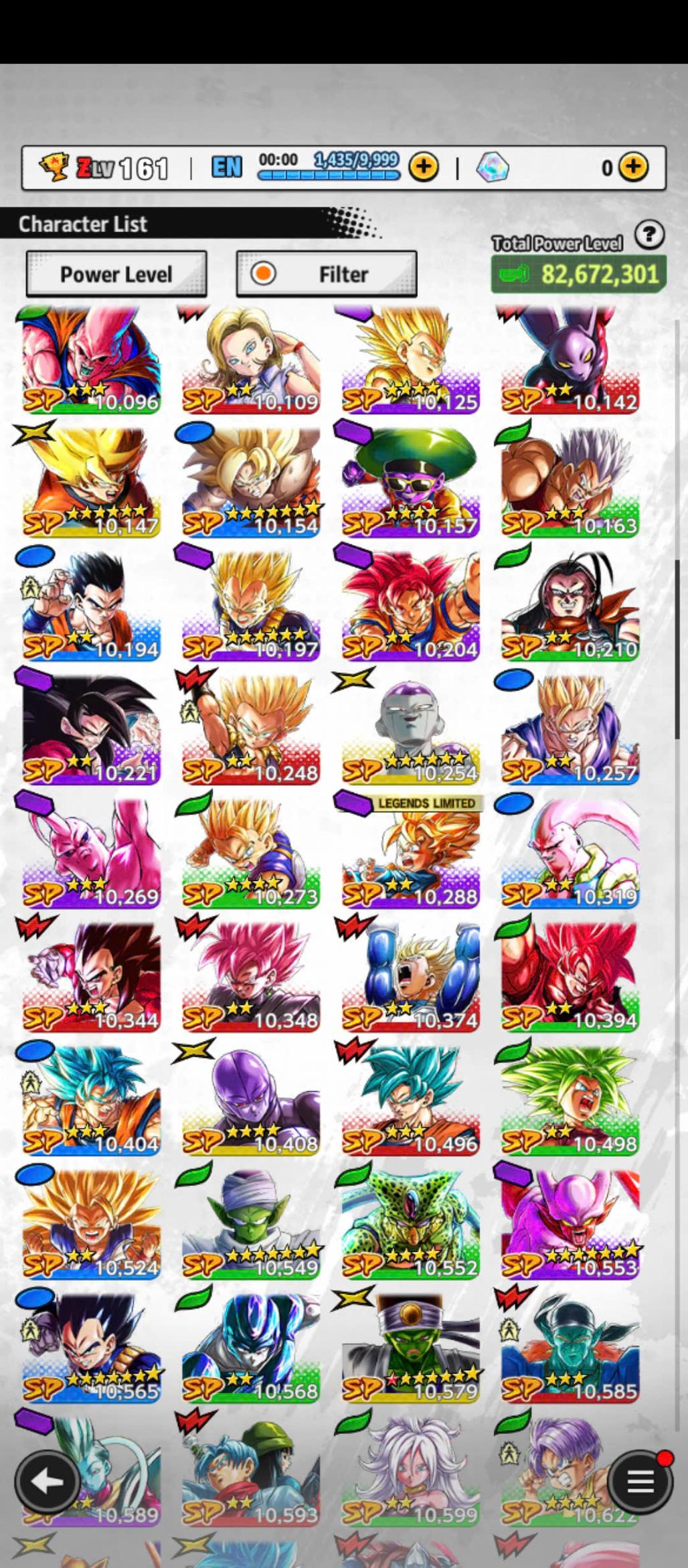
Task: Open the Filter options
Action: pyautogui.click(x=327, y=274)
